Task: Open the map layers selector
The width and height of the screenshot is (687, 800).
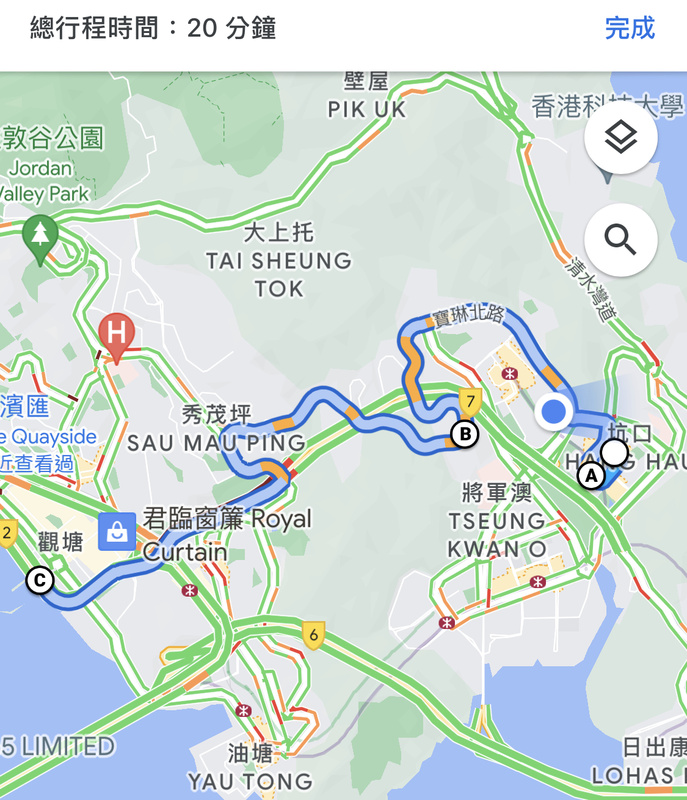Action: click(620, 138)
